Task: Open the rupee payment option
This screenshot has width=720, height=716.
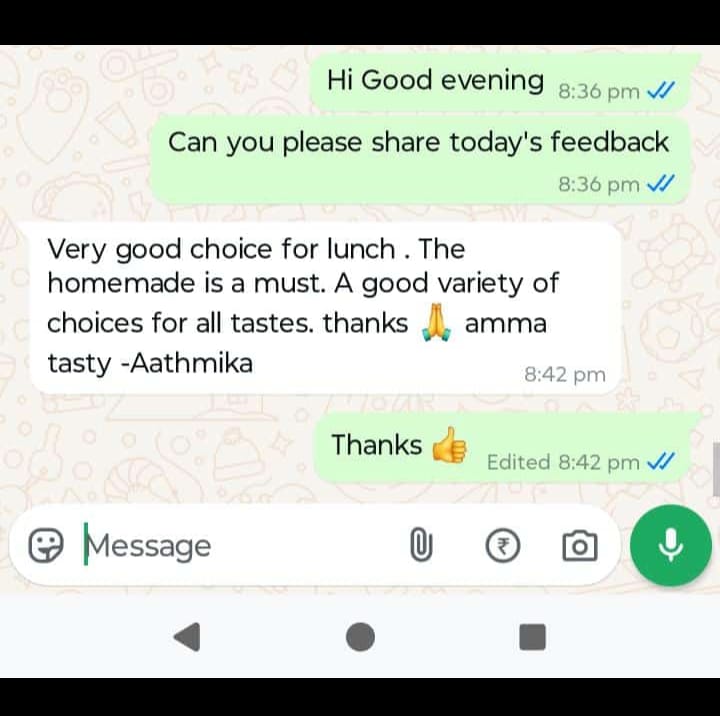Action: click(503, 546)
